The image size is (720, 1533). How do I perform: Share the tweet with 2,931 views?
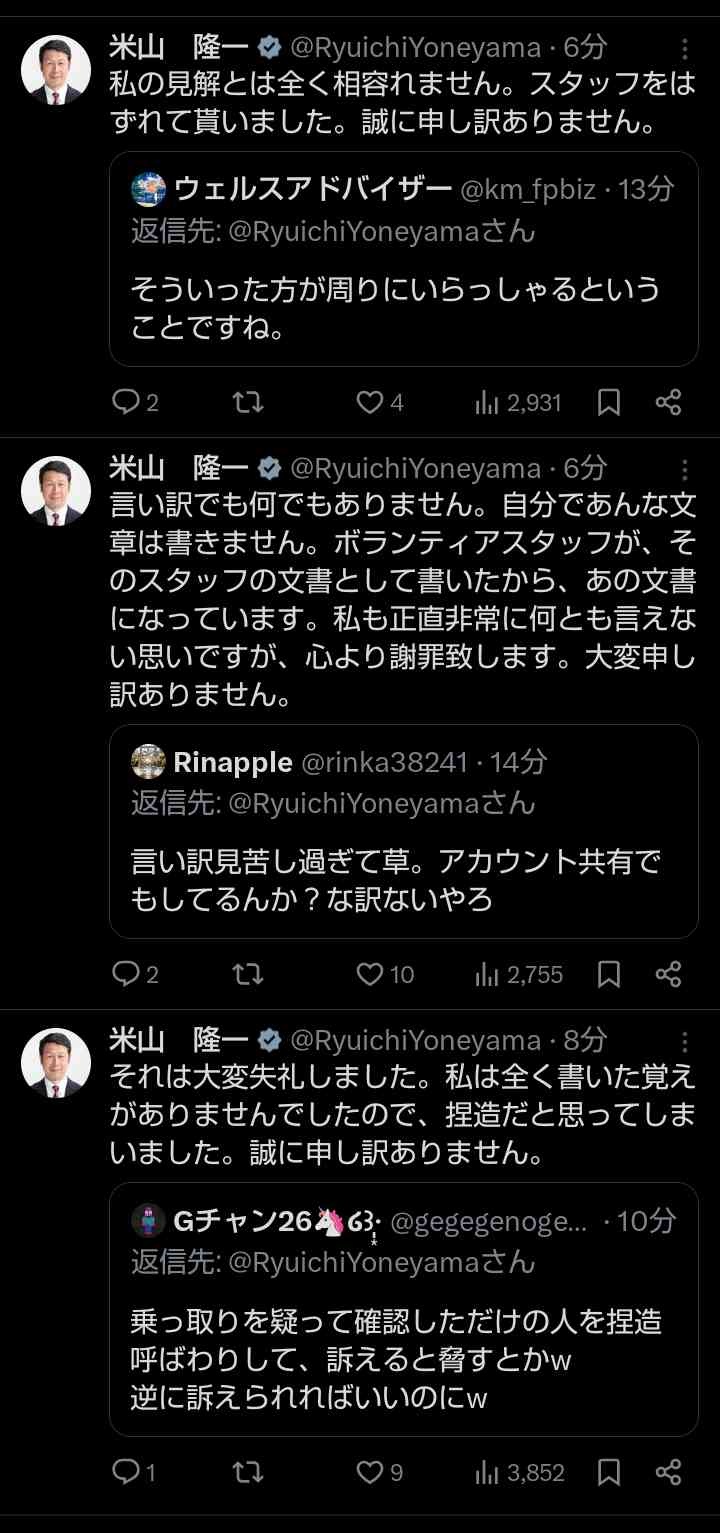click(x=668, y=403)
